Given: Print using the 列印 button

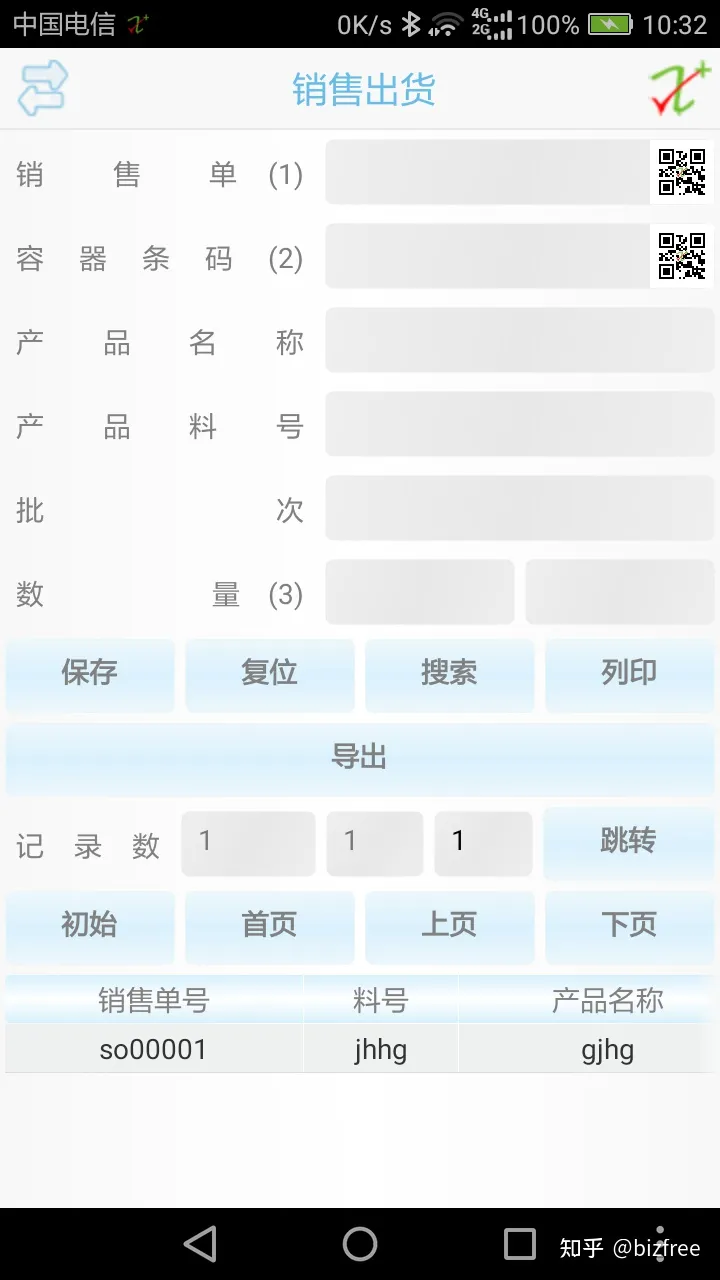Looking at the screenshot, I should click(x=629, y=673).
